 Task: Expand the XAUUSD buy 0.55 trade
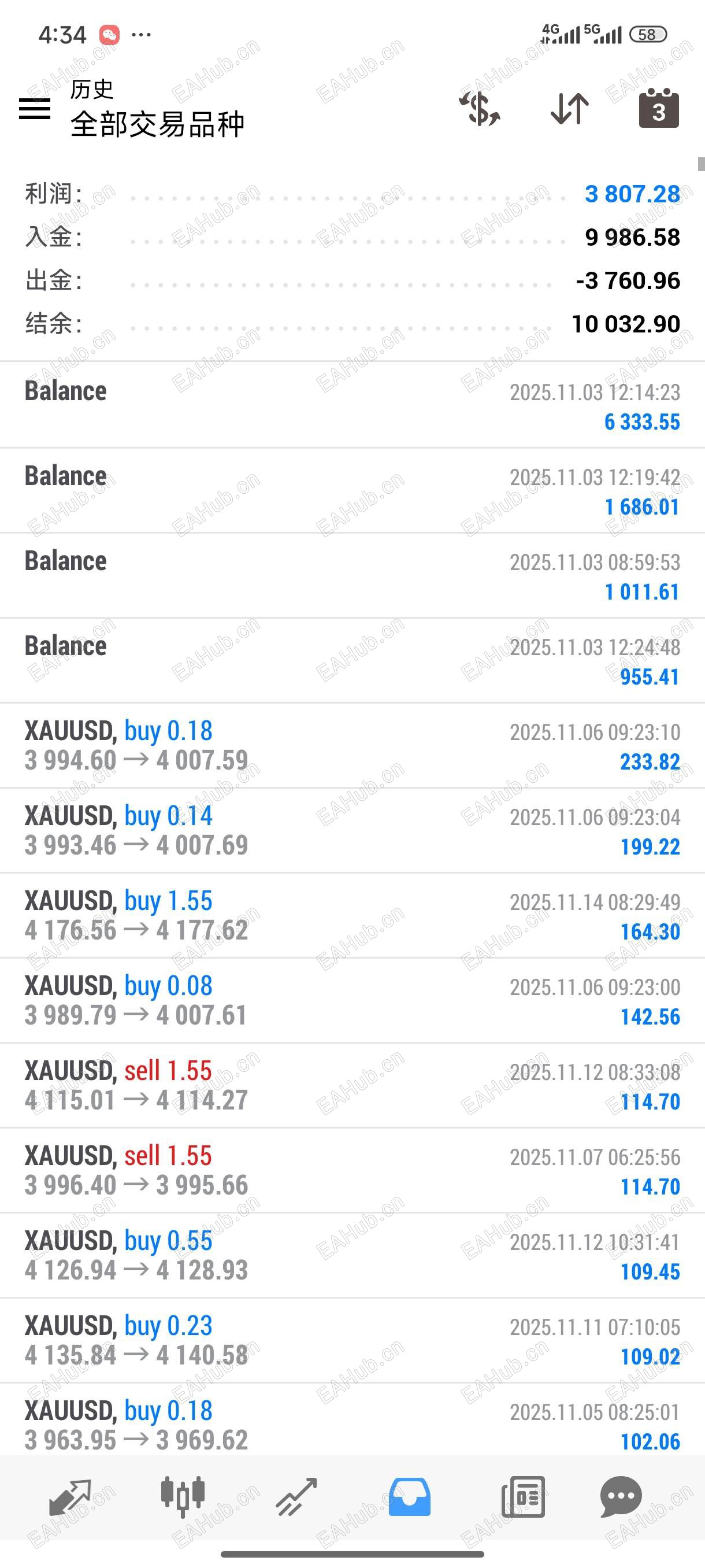352,1255
